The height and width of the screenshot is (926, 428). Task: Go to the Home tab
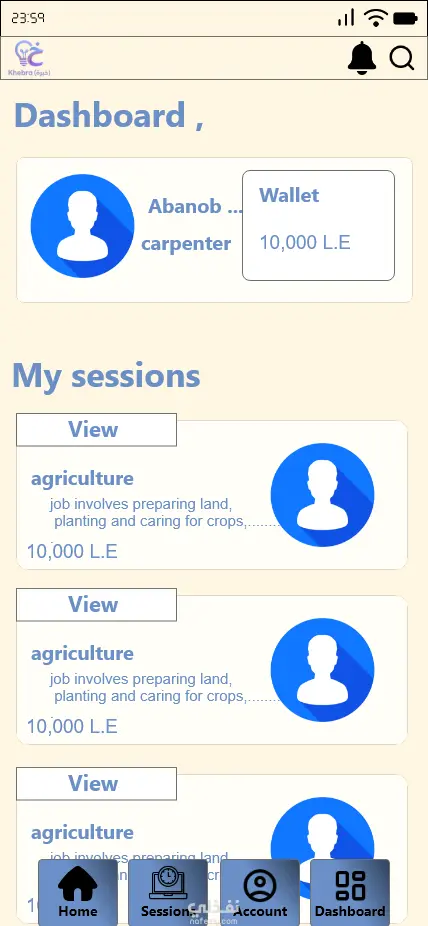click(78, 892)
